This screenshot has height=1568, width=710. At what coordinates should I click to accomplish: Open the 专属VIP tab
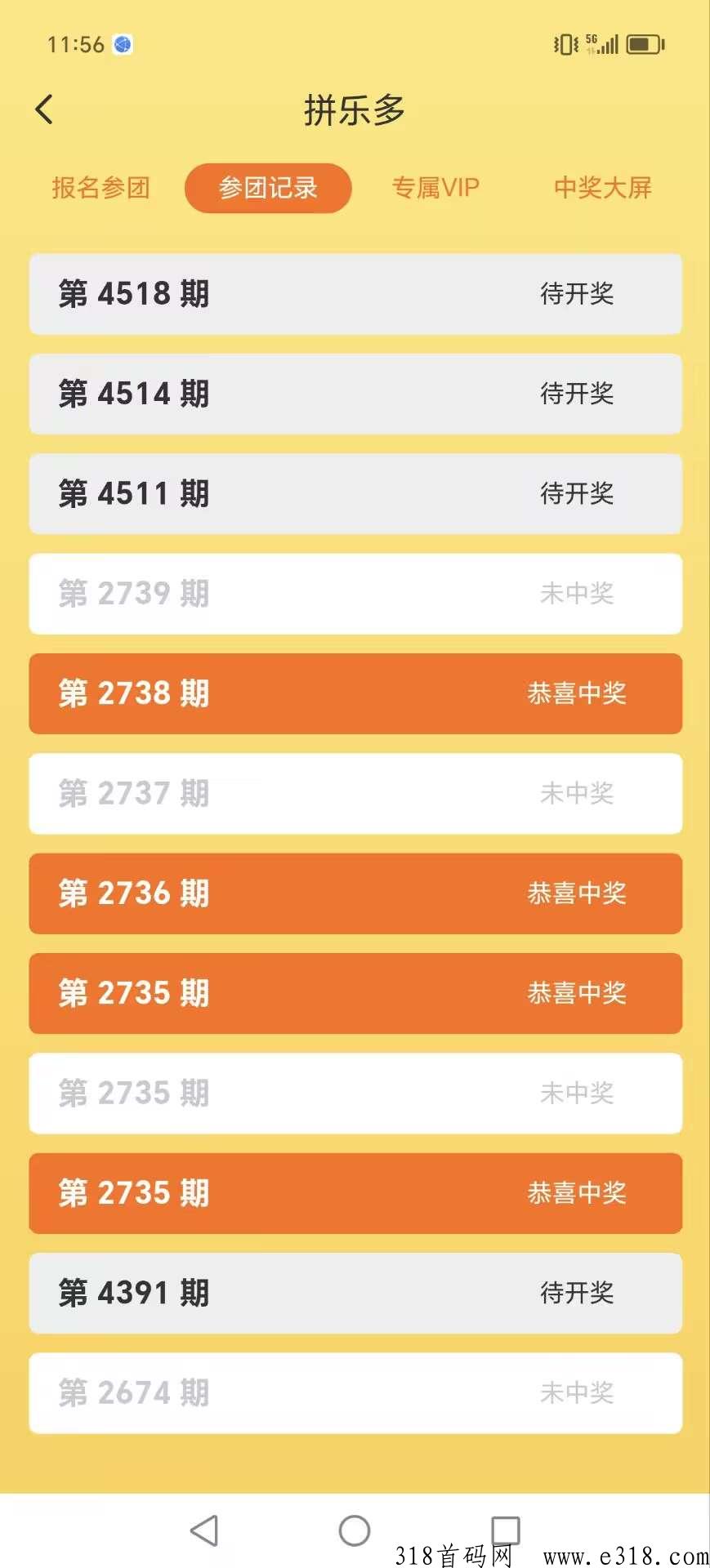pos(435,188)
